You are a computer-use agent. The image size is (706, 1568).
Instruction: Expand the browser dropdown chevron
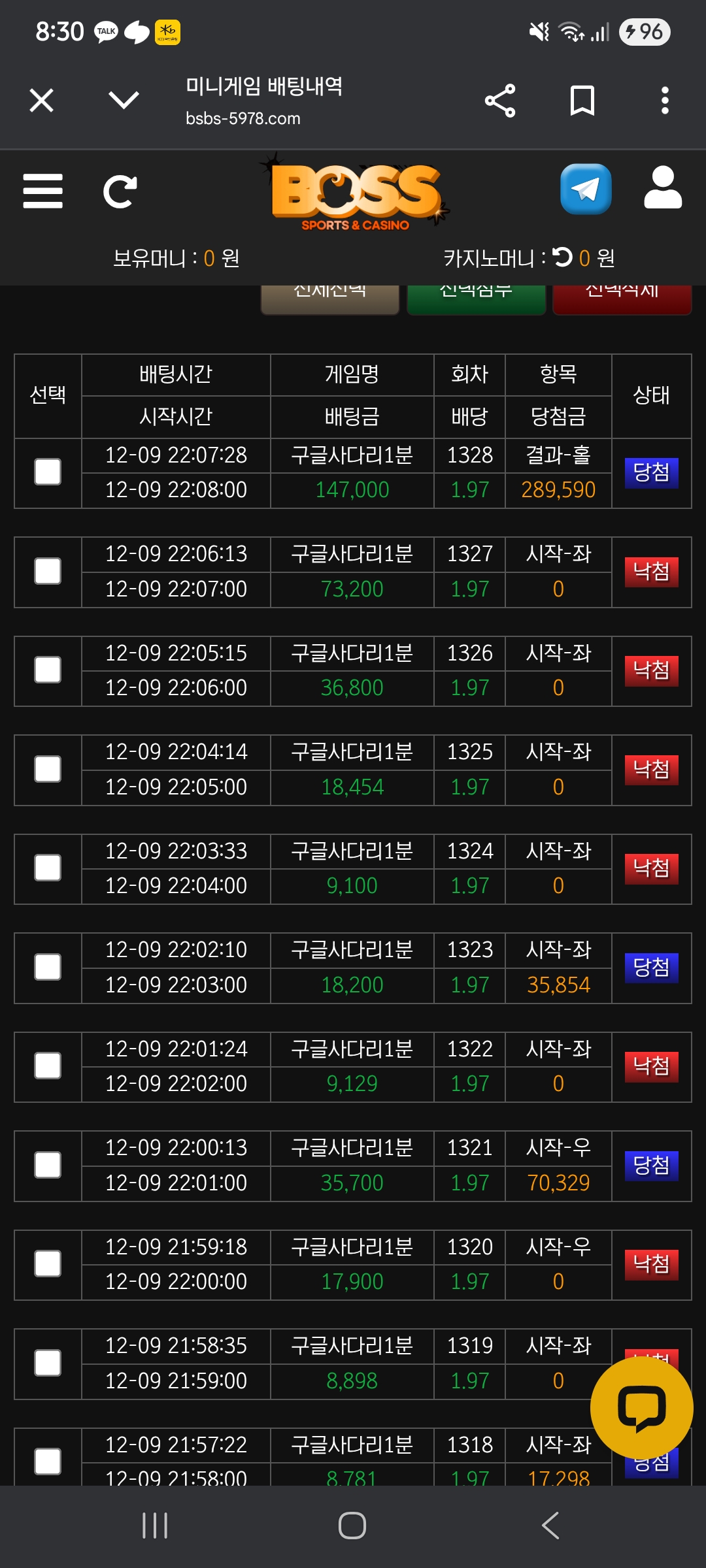pos(124,101)
